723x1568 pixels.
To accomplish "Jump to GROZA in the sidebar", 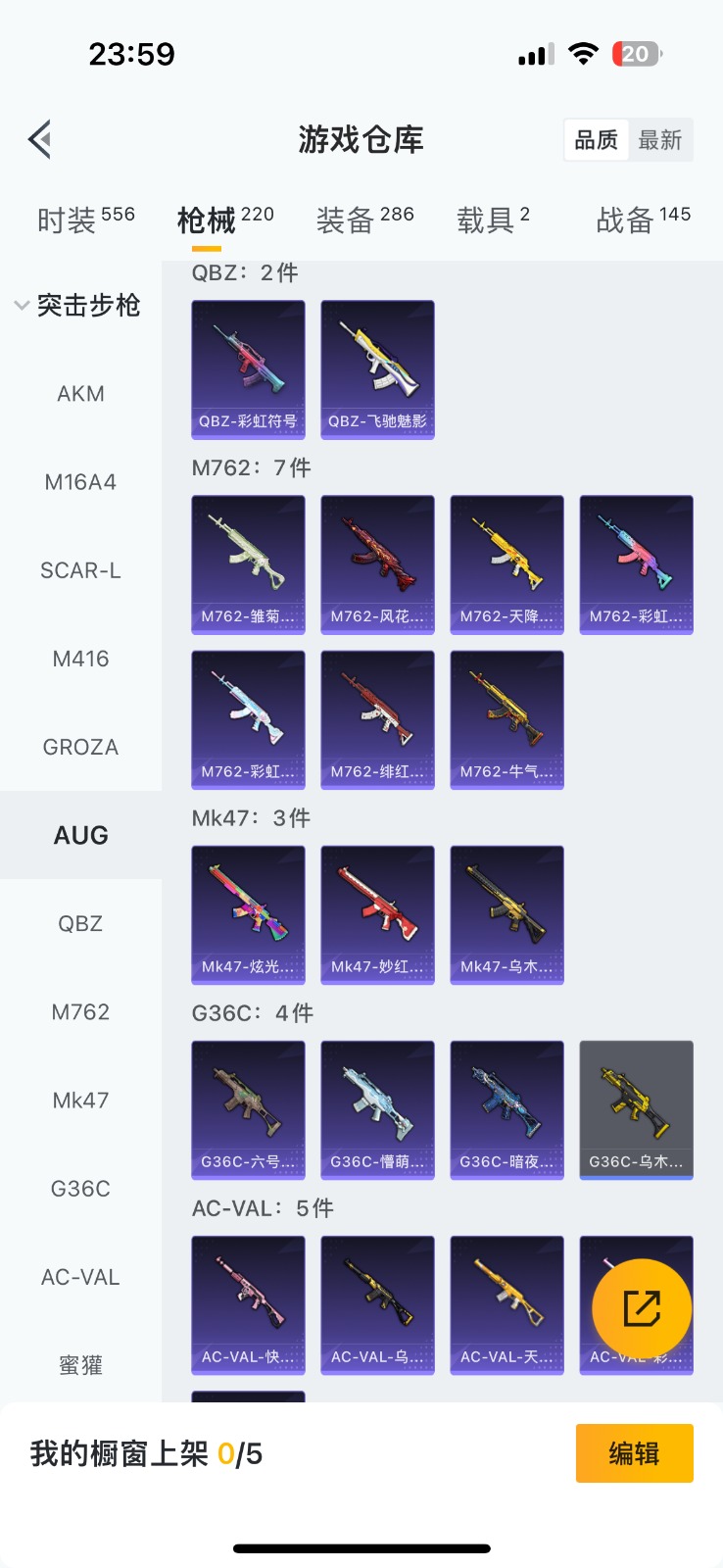I will click(80, 747).
